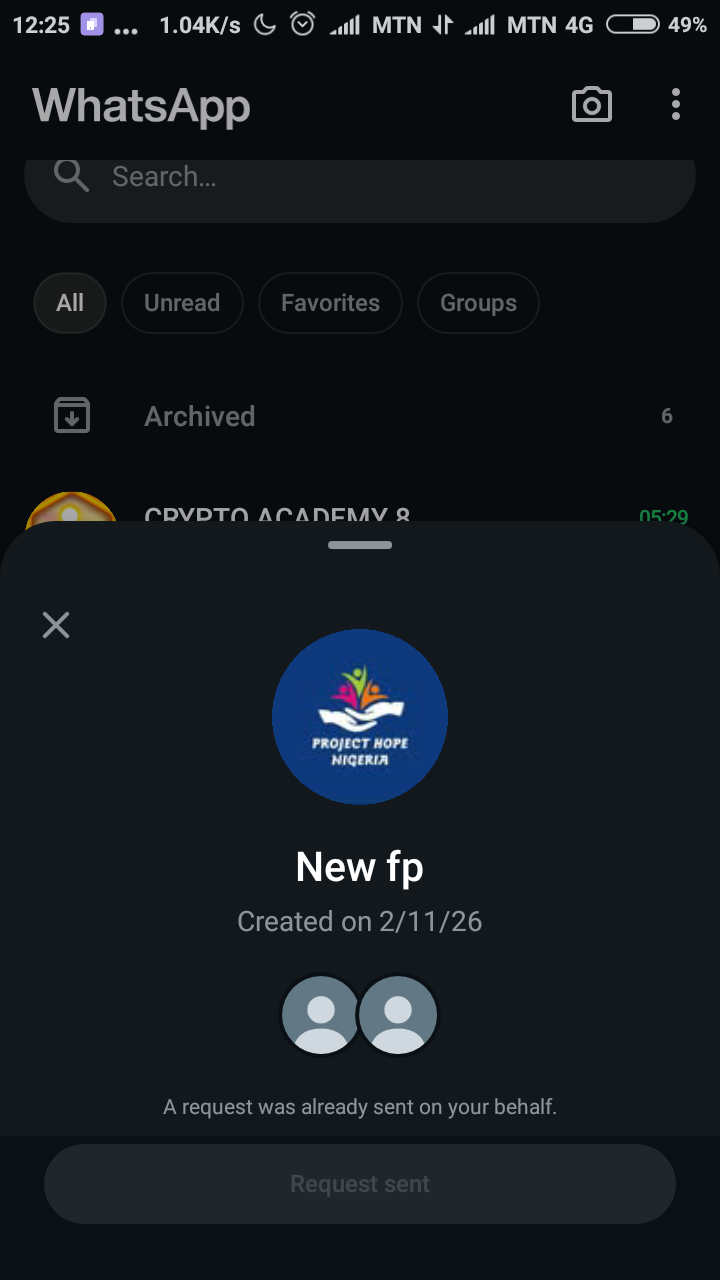Select the All filter chip
Viewport: 720px width, 1280px height.
70,303
